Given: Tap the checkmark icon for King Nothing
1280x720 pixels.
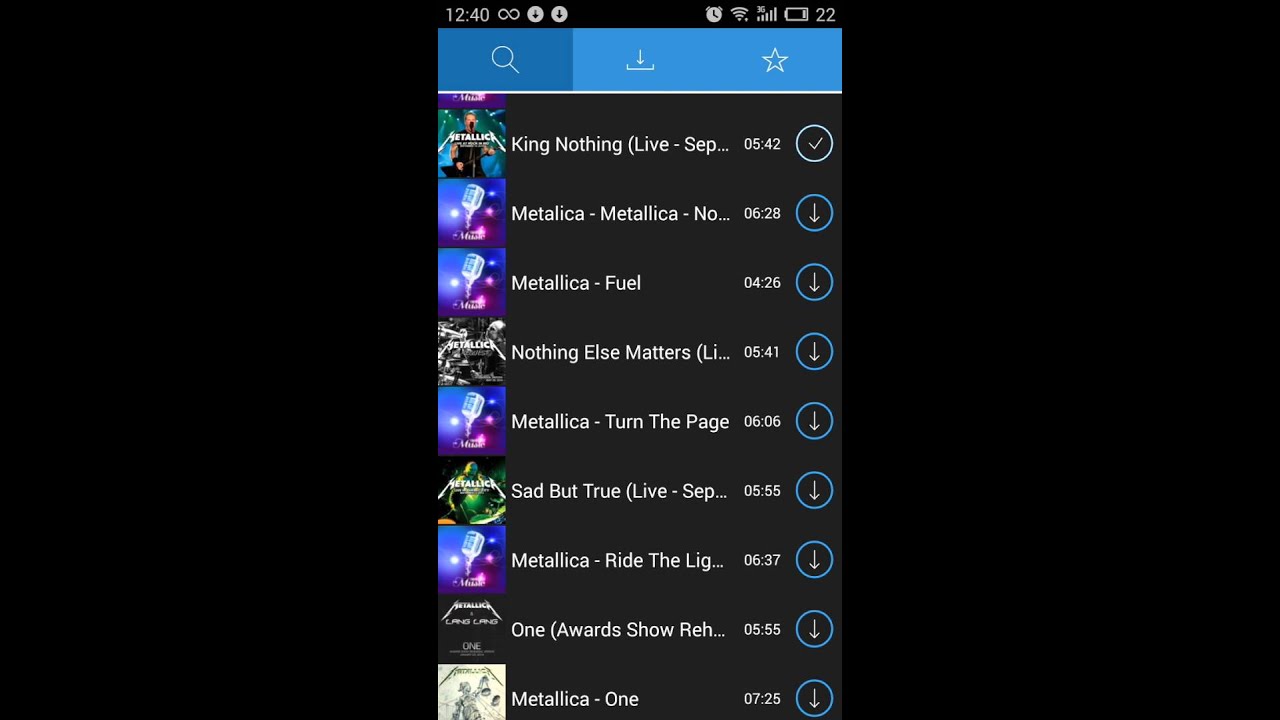Looking at the screenshot, I should click(814, 144).
